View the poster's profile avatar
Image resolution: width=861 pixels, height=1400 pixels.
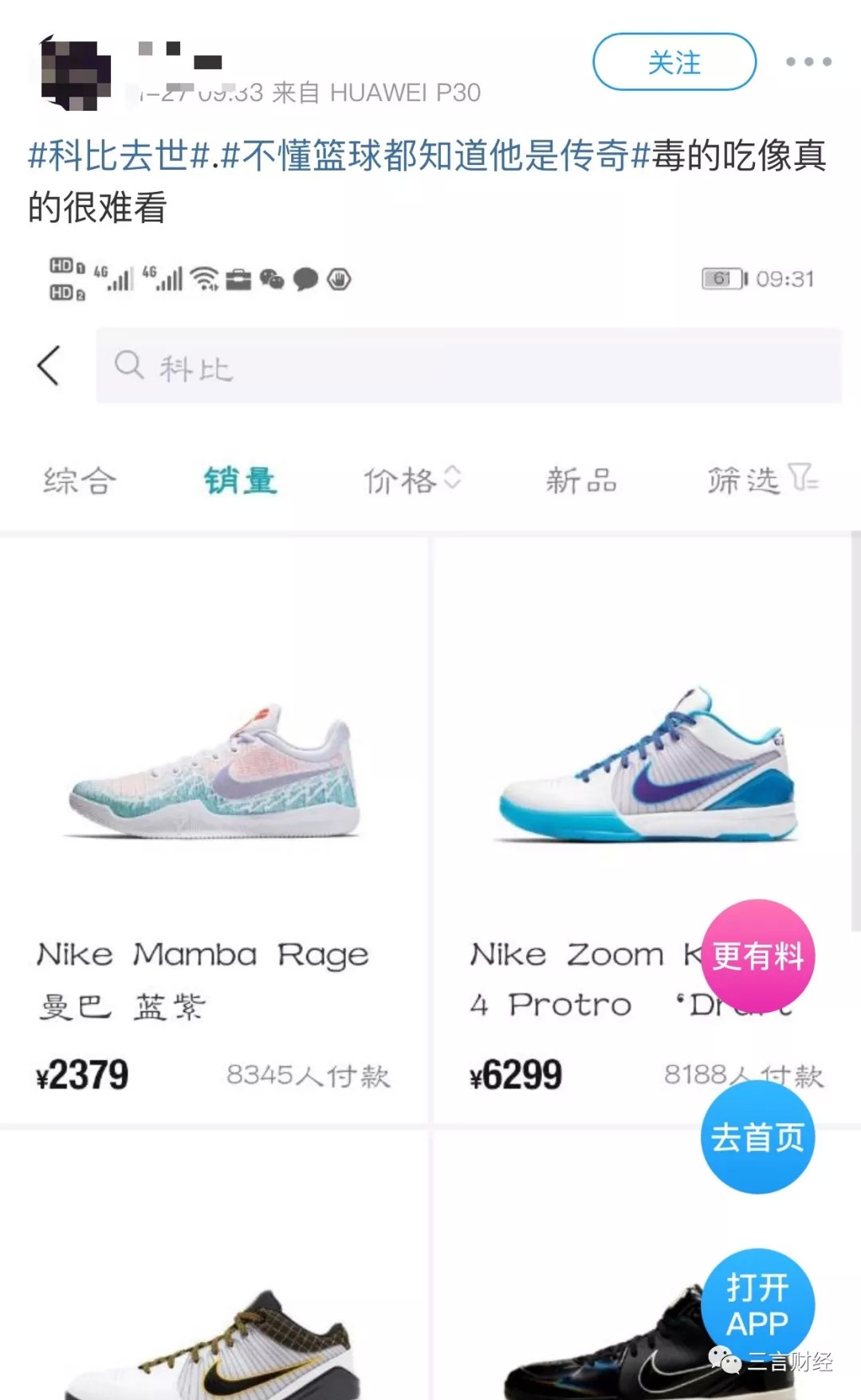pos(77,74)
